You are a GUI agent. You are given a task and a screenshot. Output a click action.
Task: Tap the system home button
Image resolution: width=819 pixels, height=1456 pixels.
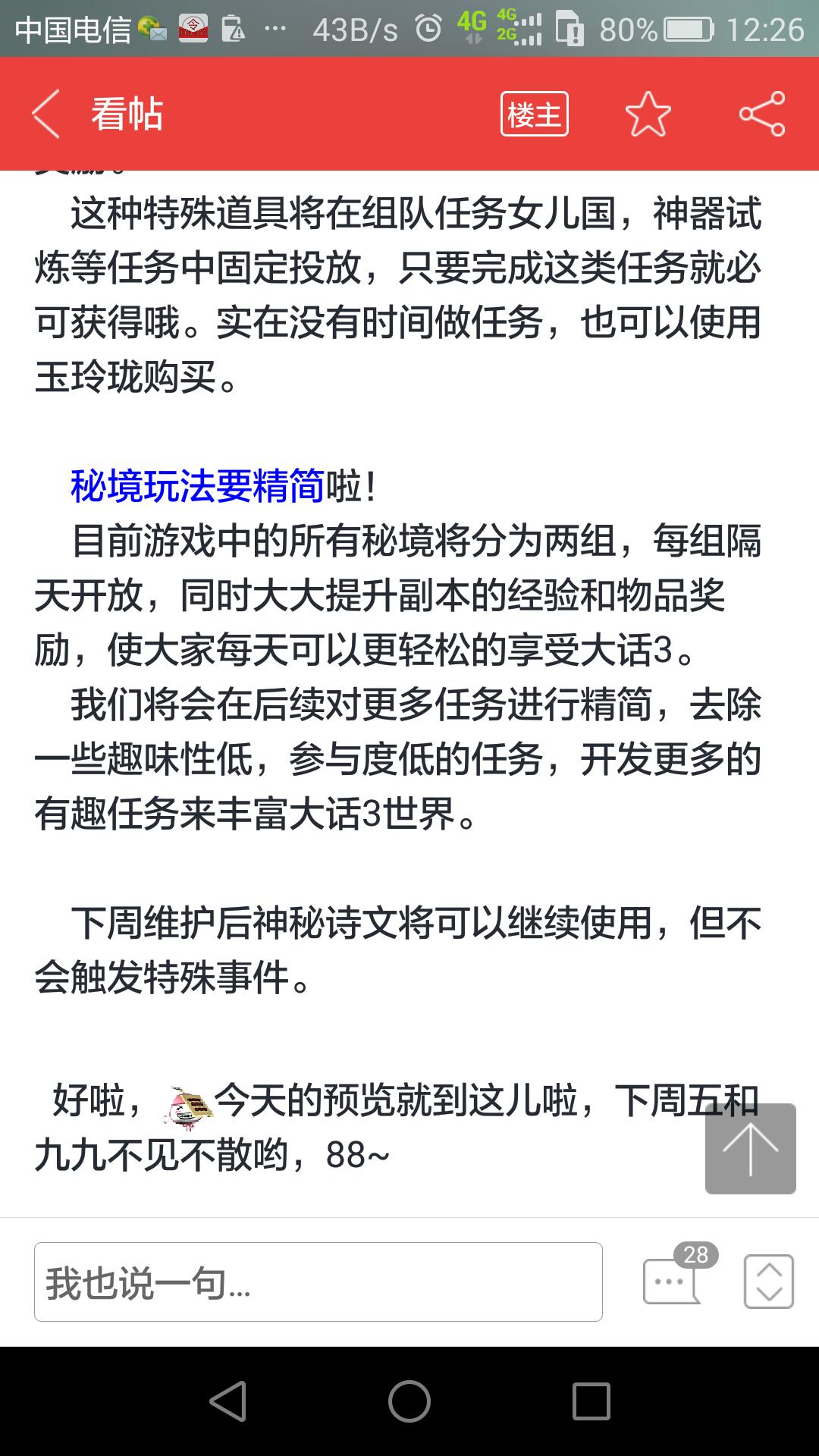[x=409, y=1401]
